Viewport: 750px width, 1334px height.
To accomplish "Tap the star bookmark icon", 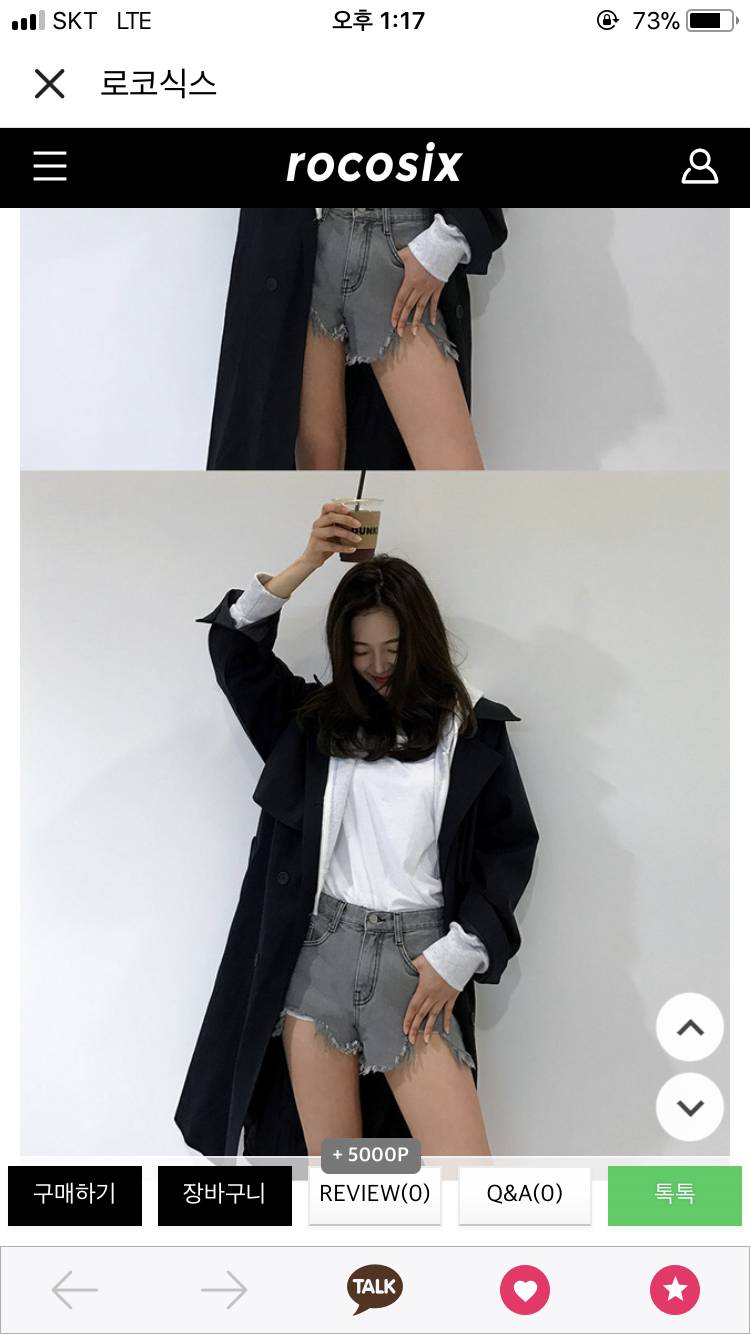I will (676, 1290).
